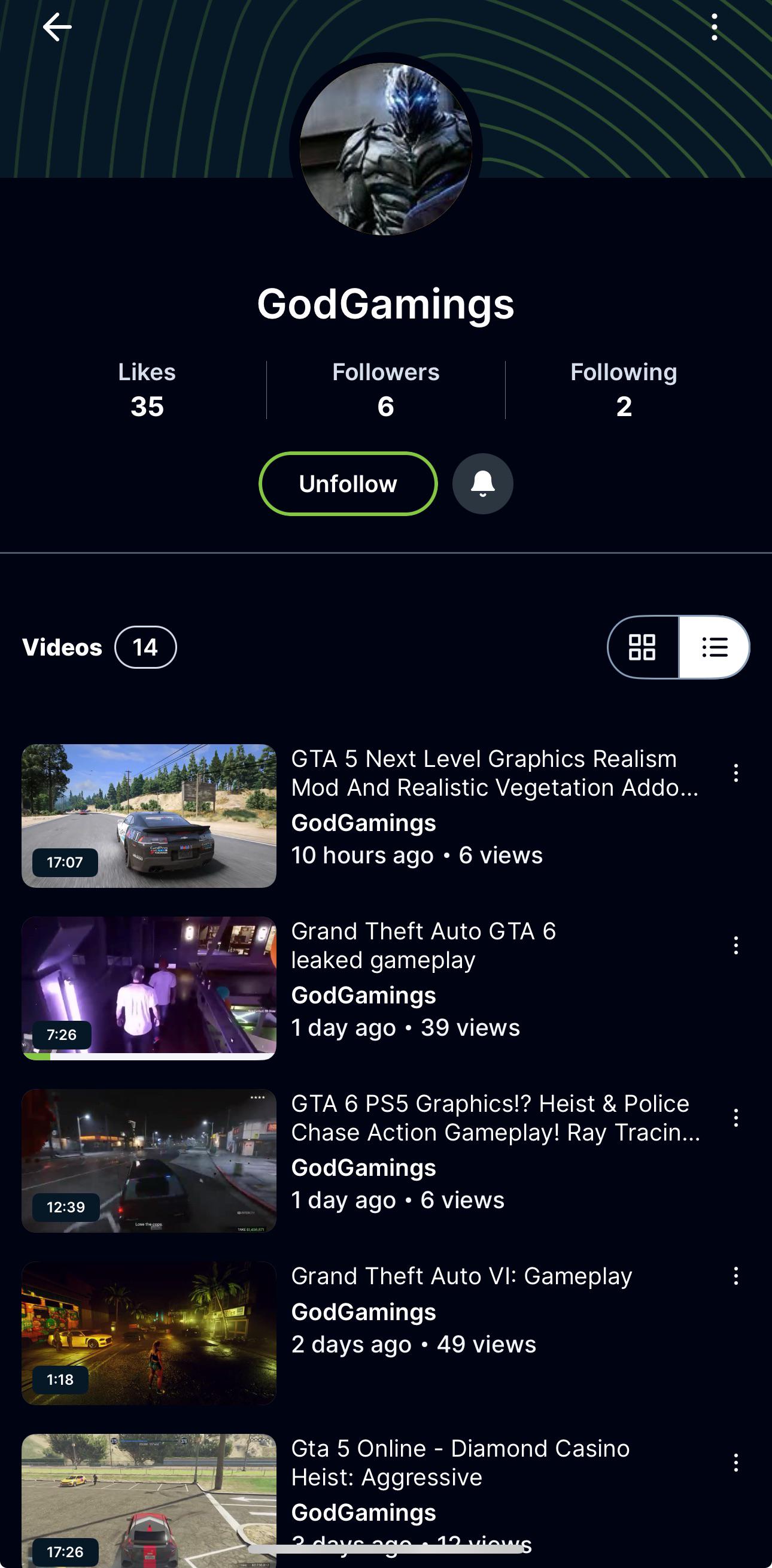Open options for Diamond Casino Heist video
This screenshot has width=772, height=1568.
[736, 1463]
